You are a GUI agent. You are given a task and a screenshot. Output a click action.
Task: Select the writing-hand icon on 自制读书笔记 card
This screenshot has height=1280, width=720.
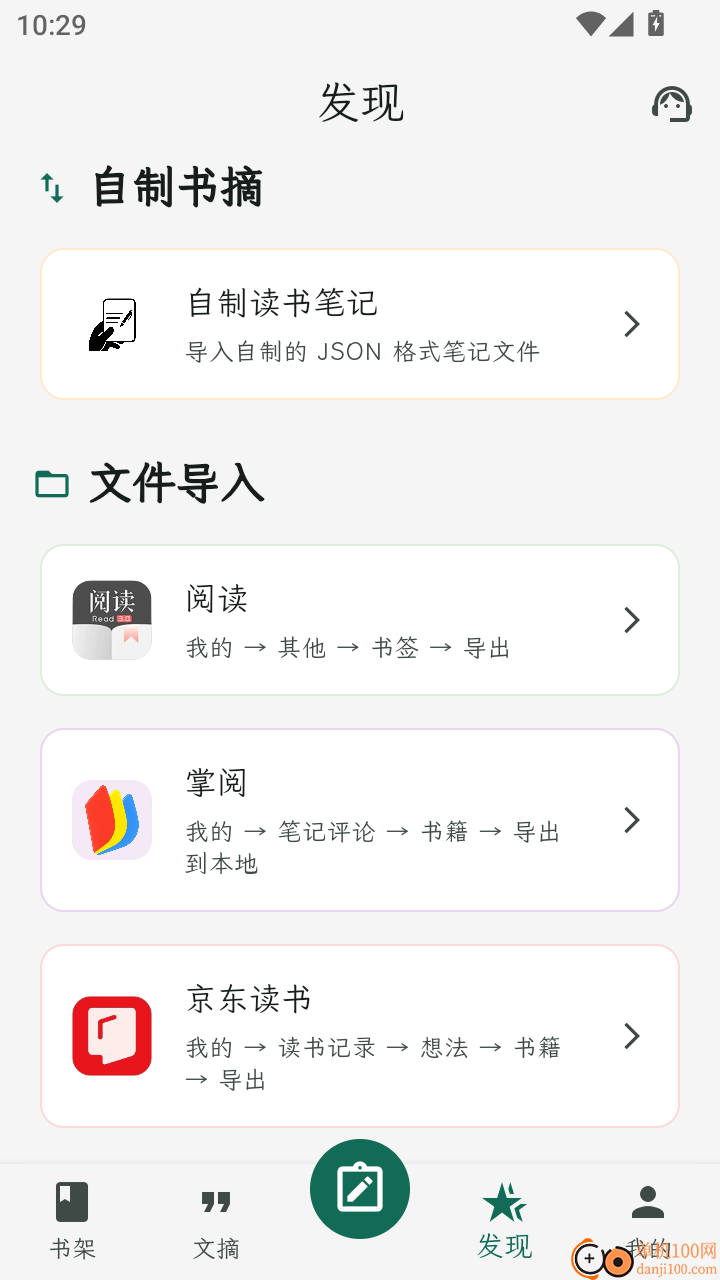click(x=111, y=322)
